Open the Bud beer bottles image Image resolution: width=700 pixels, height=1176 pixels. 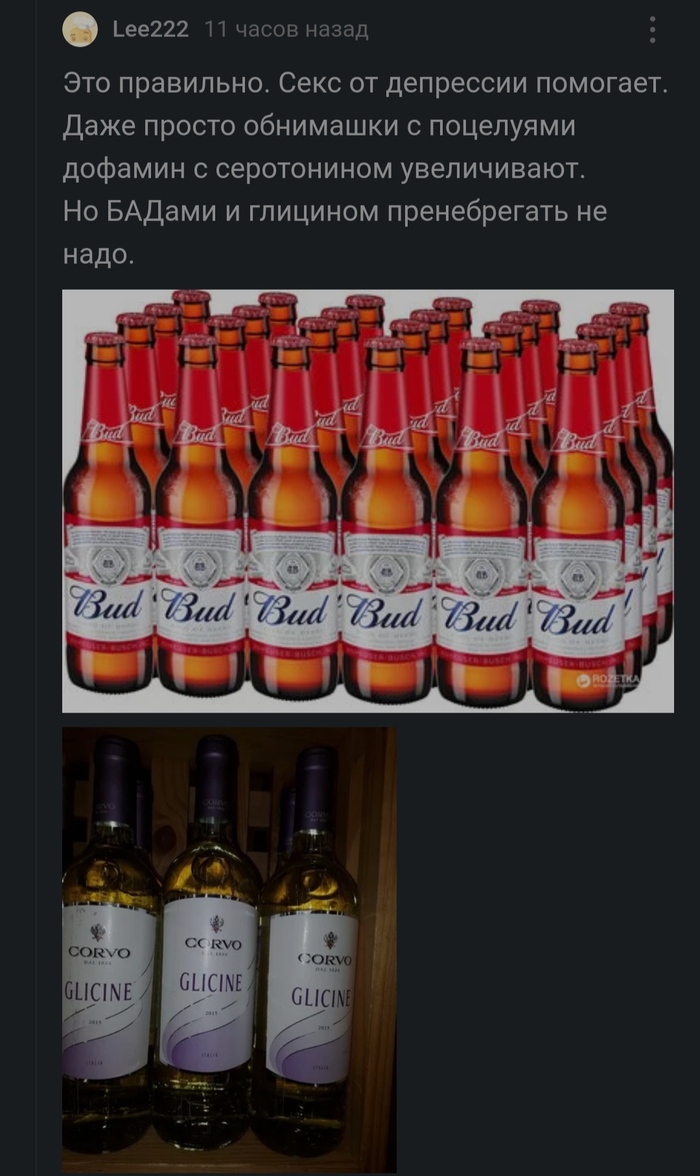click(x=367, y=500)
